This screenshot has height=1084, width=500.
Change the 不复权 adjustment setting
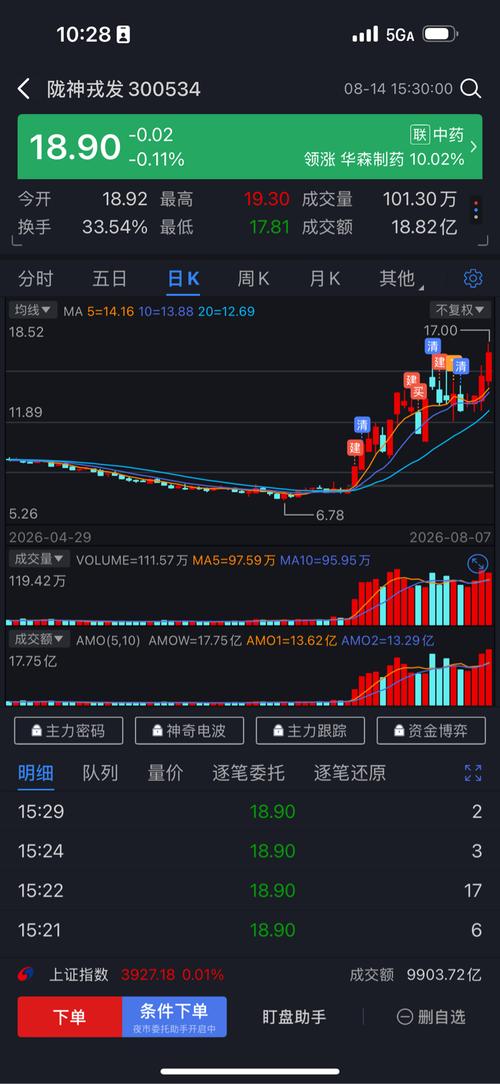460,310
